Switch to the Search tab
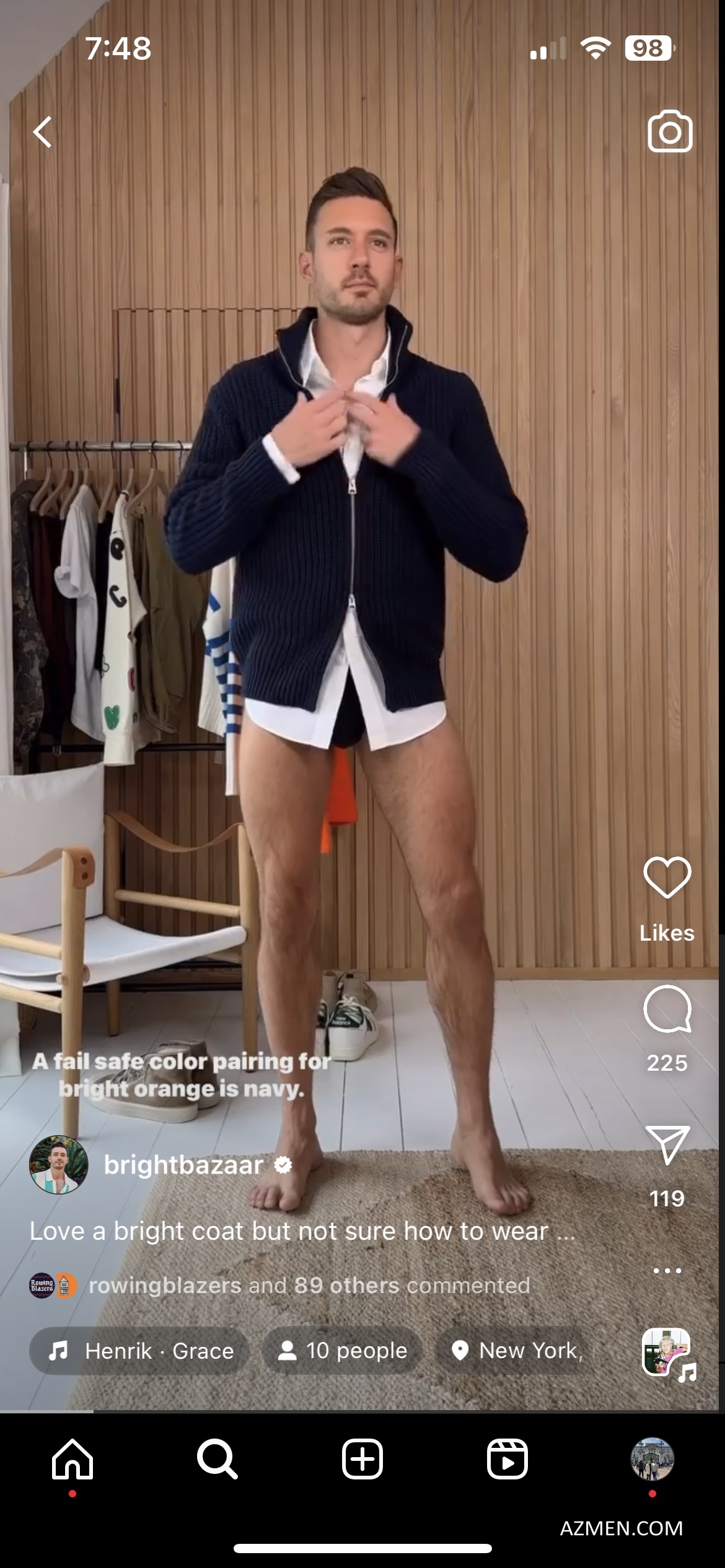The image size is (725, 1568). pos(217,1460)
